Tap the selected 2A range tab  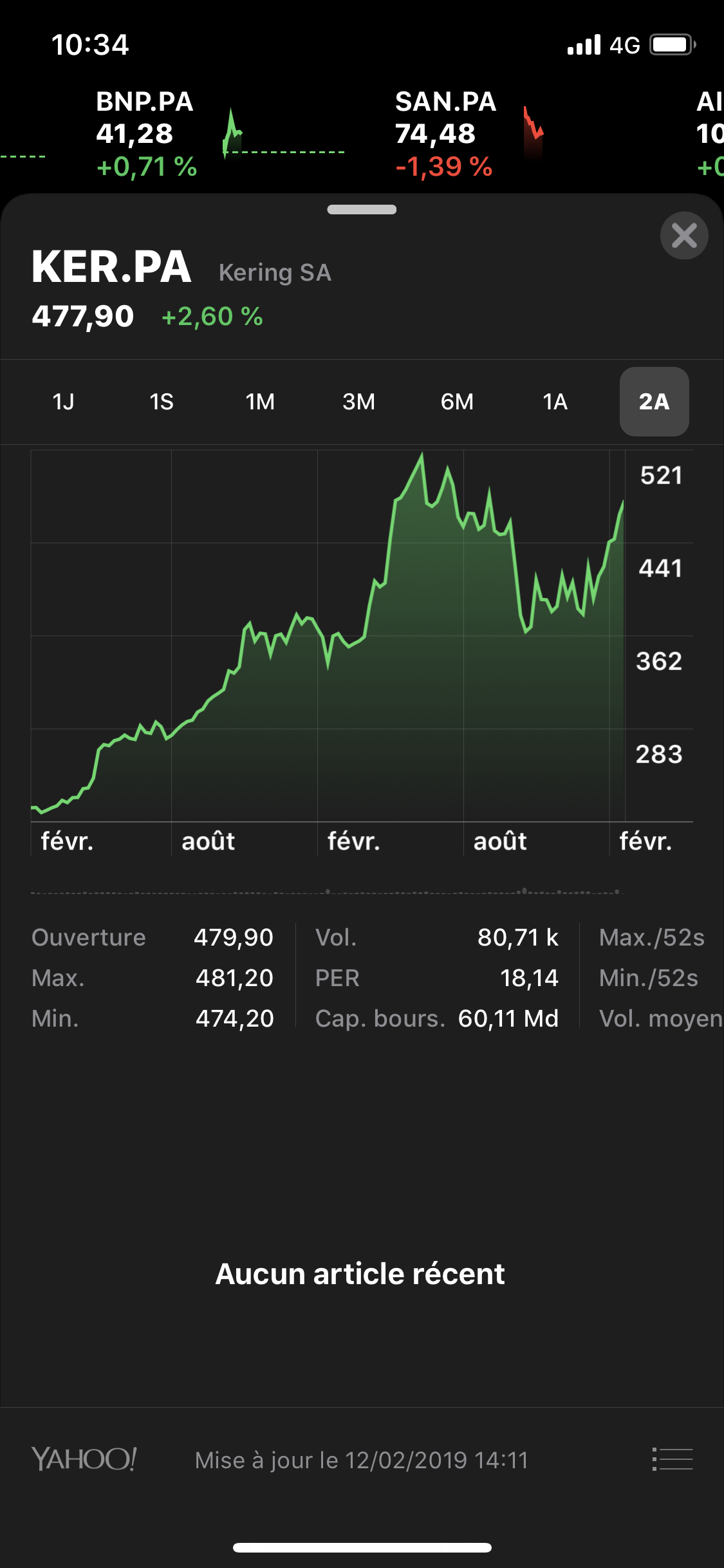(x=654, y=402)
